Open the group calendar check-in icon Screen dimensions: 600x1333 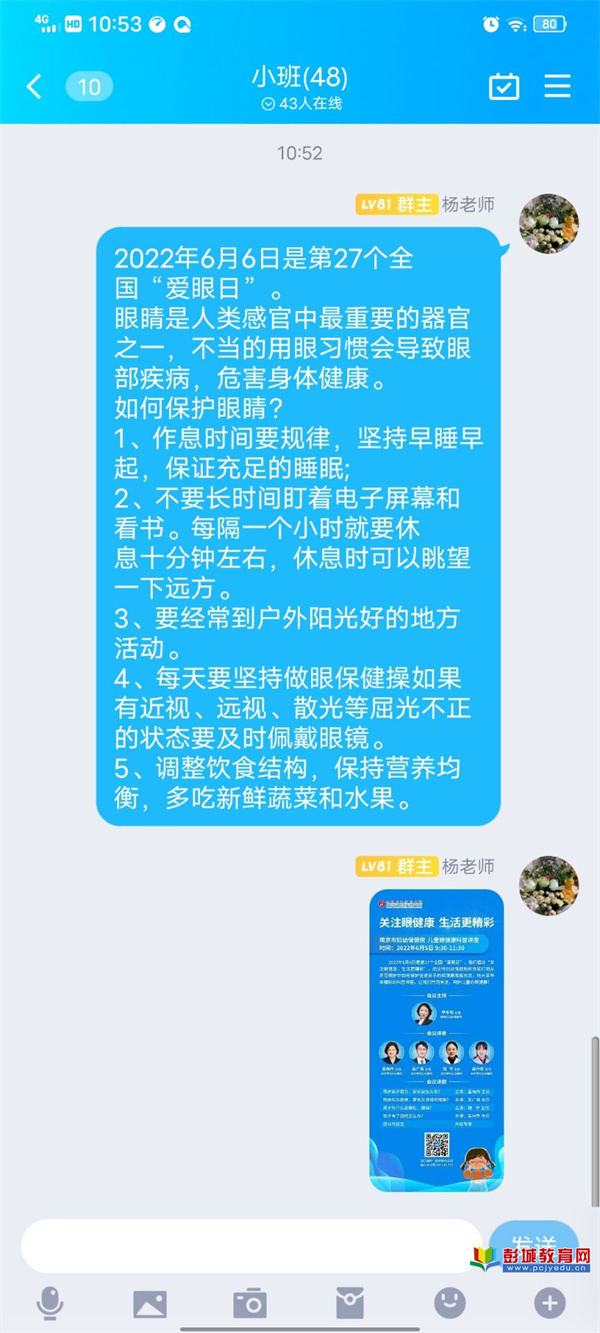(504, 87)
